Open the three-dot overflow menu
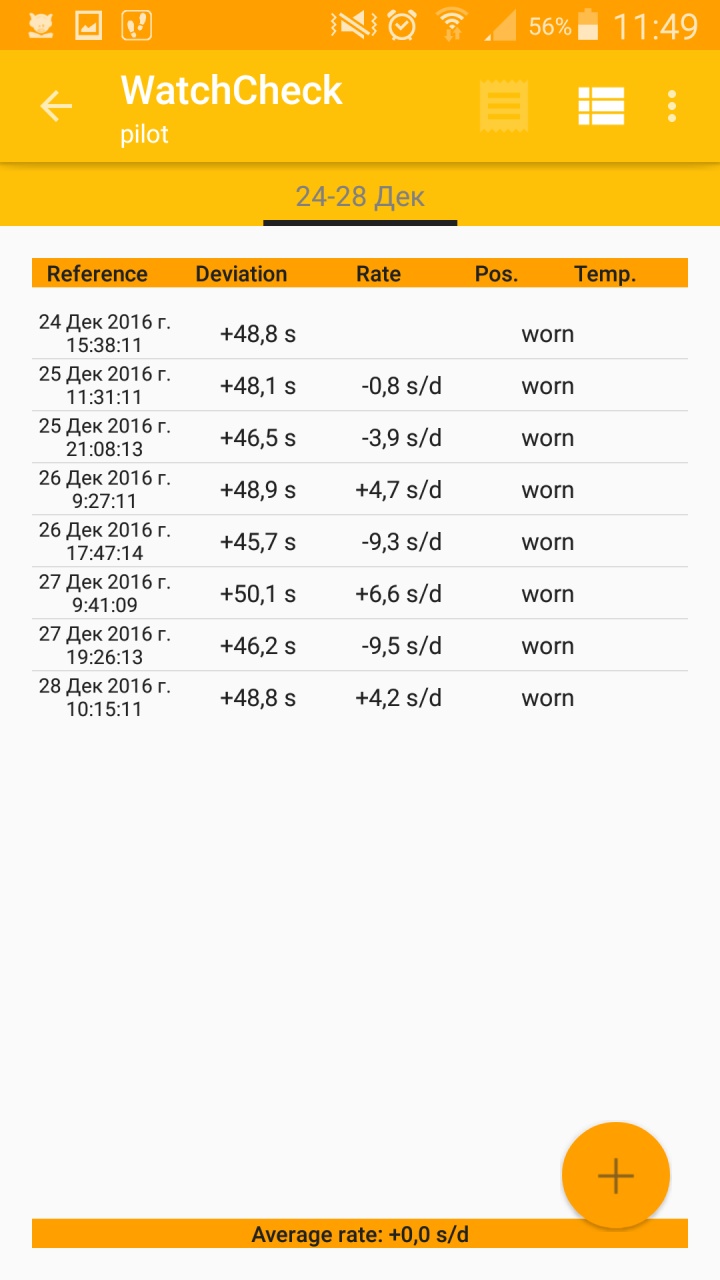 (672, 106)
